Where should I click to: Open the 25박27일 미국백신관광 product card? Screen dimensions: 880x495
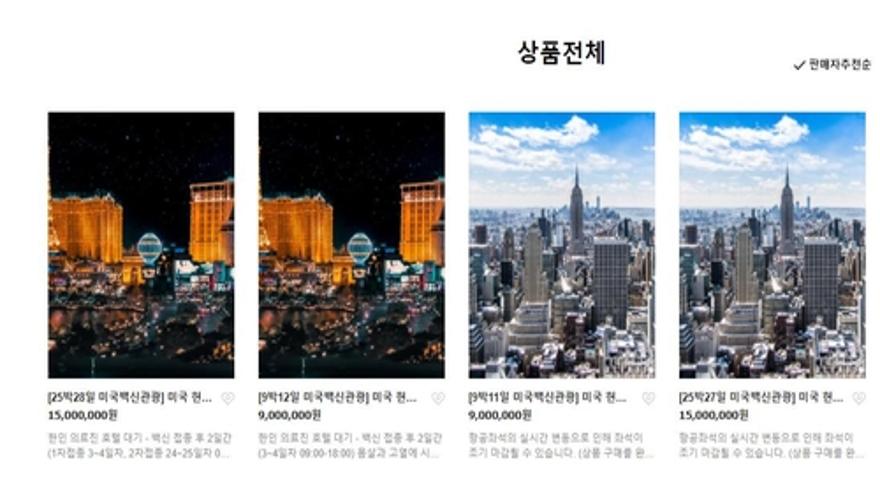tap(772, 244)
